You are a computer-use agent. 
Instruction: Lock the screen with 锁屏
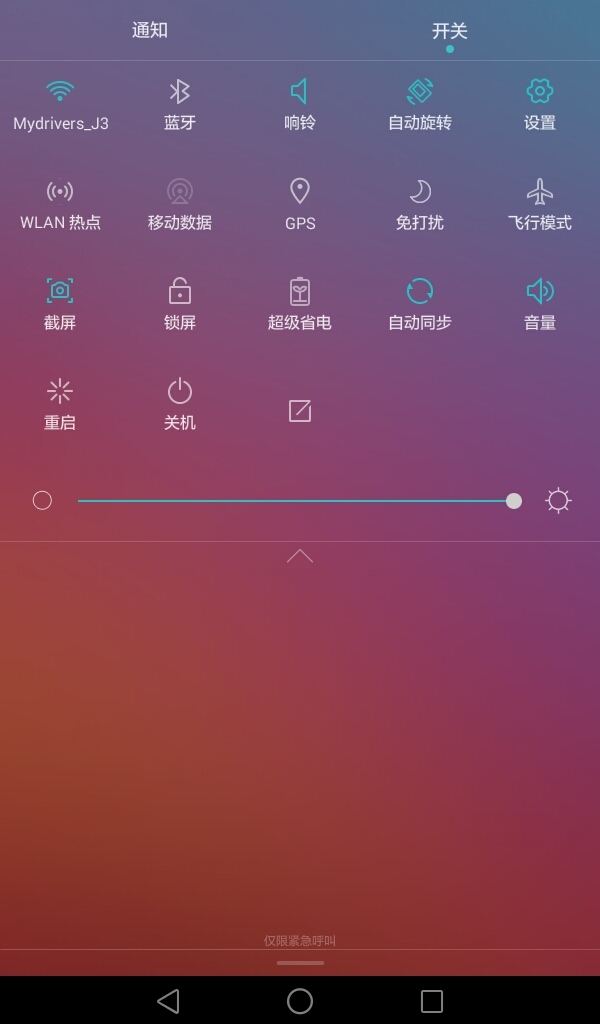click(x=180, y=292)
